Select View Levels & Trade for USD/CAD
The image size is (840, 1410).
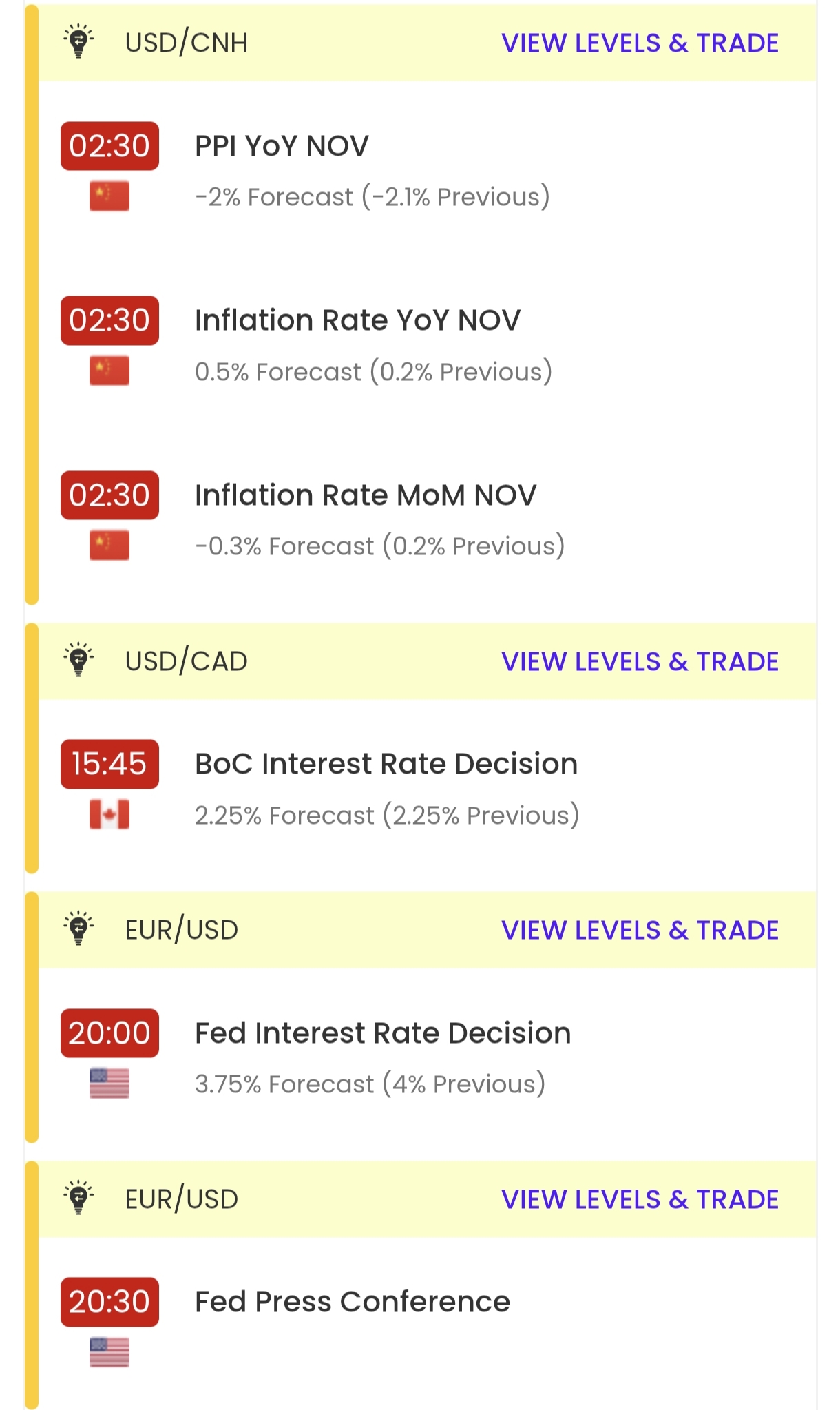(640, 662)
